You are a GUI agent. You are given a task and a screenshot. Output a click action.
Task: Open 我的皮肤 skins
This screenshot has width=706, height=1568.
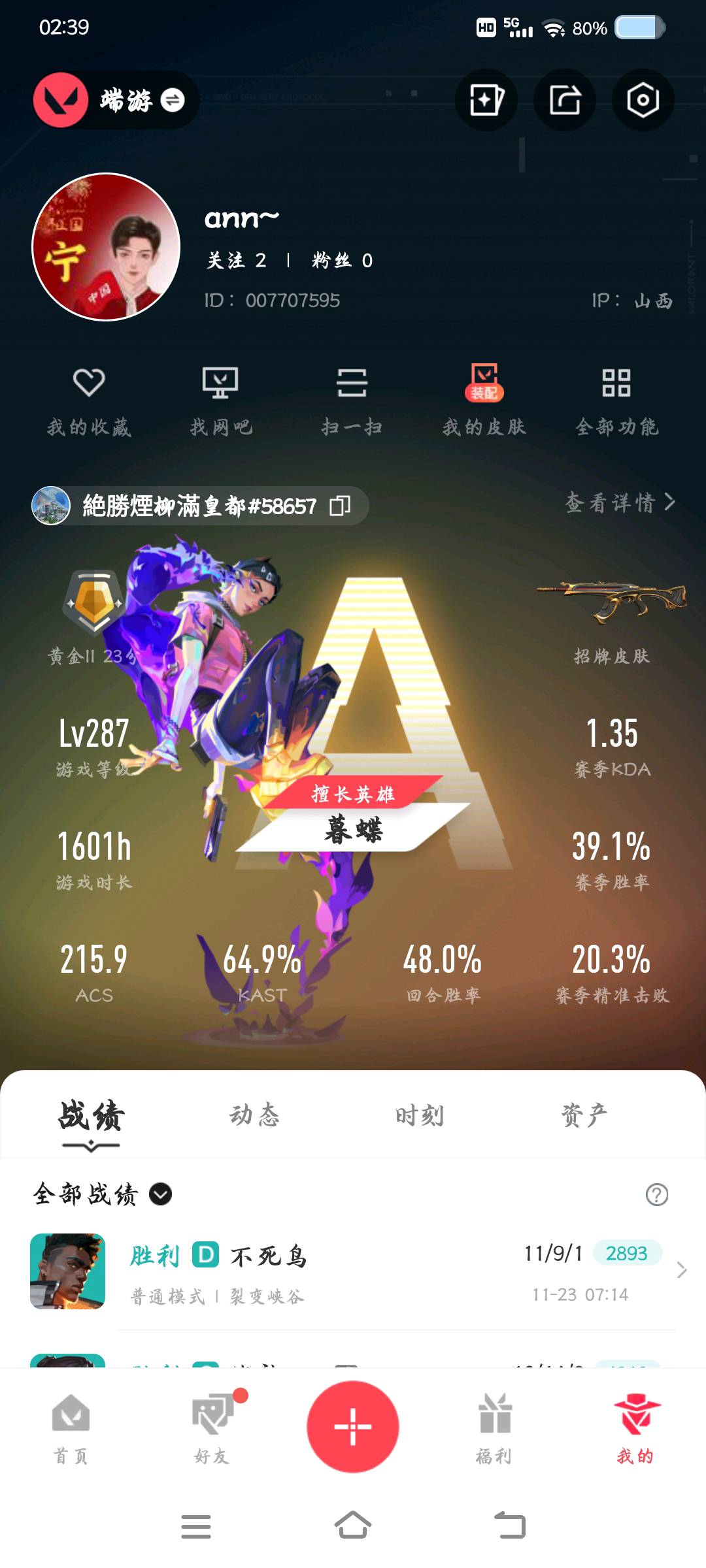(484, 400)
